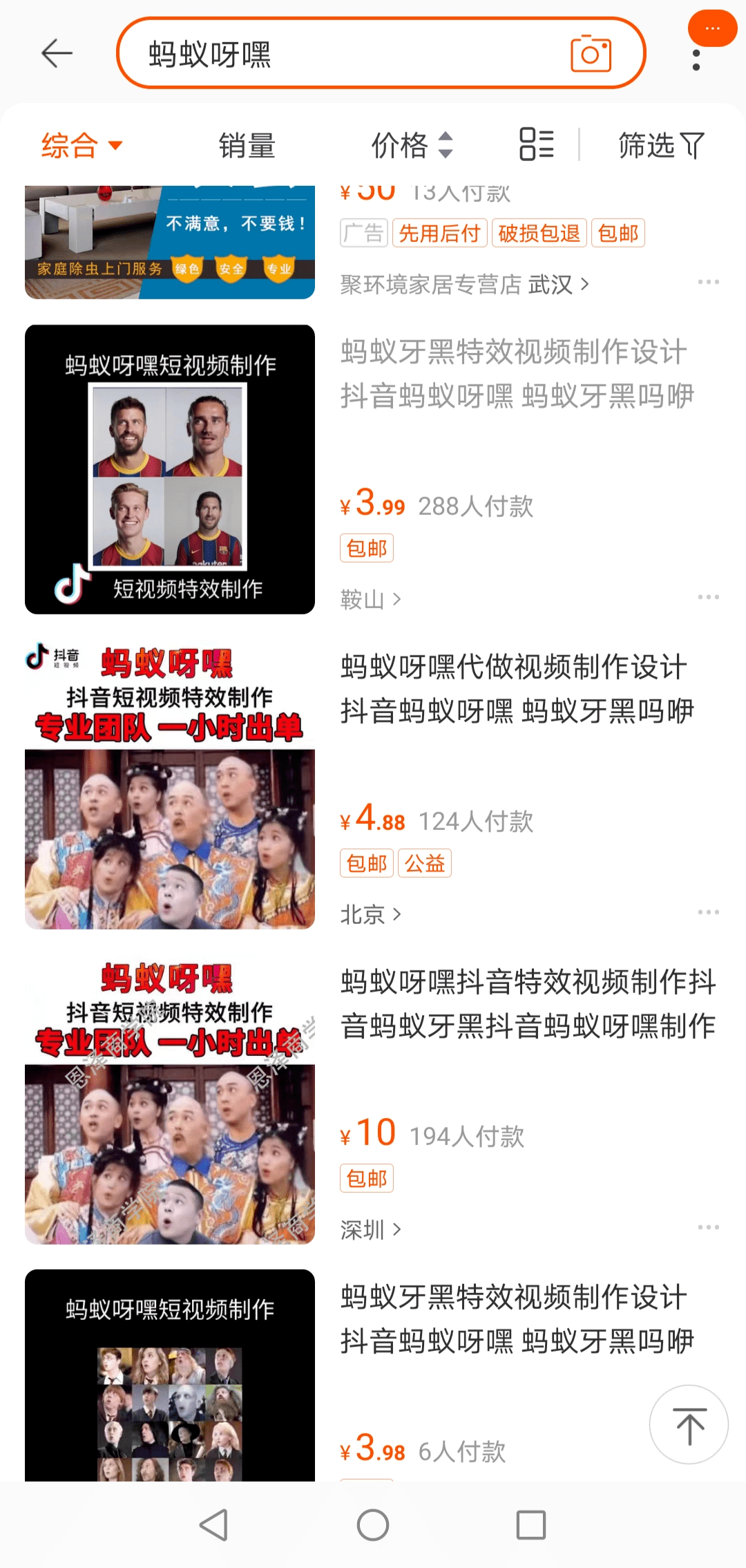Open the ¥4.88 listing from 北京
This screenshot has height=1568, width=746.
373,784
